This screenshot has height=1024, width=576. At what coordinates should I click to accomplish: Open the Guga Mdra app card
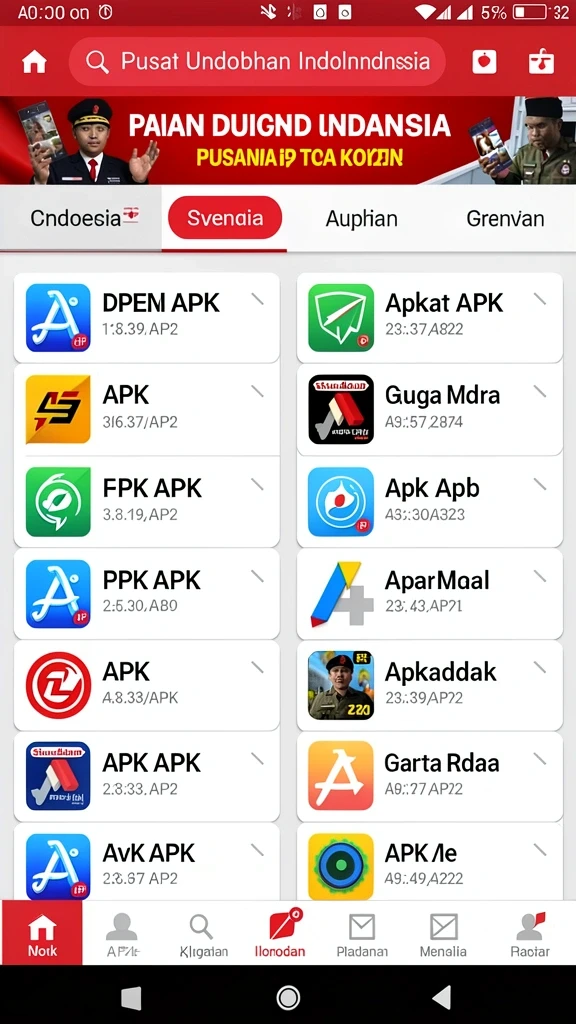click(x=430, y=409)
